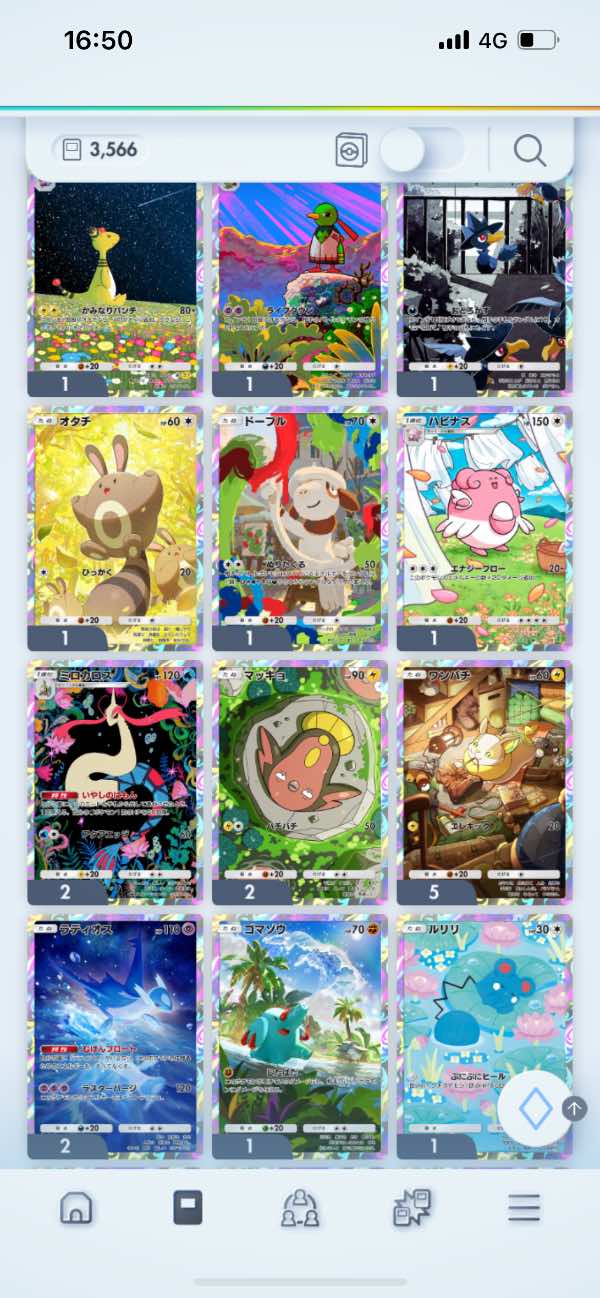Open the card search magnifier
The width and height of the screenshot is (600, 1298).
click(529, 150)
